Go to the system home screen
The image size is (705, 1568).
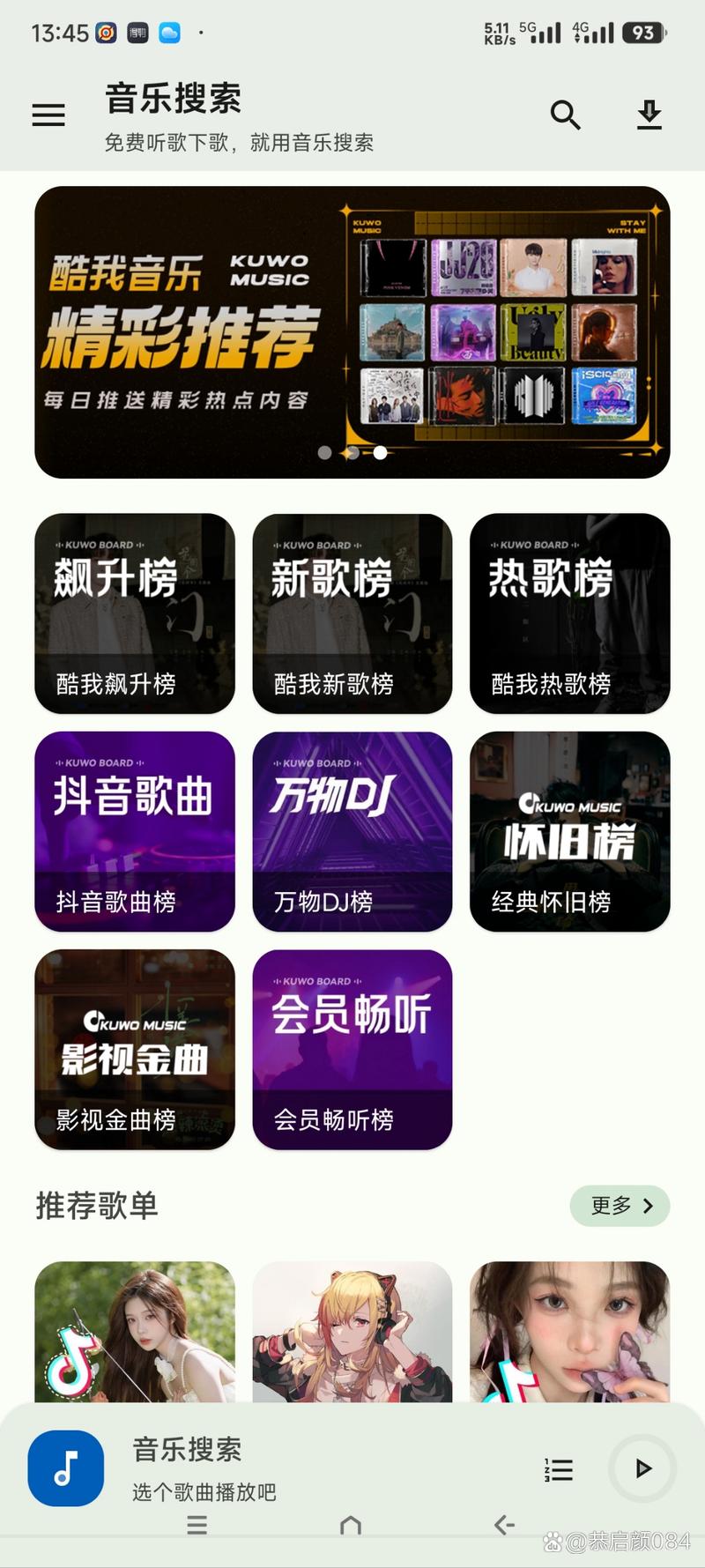click(351, 1525)
